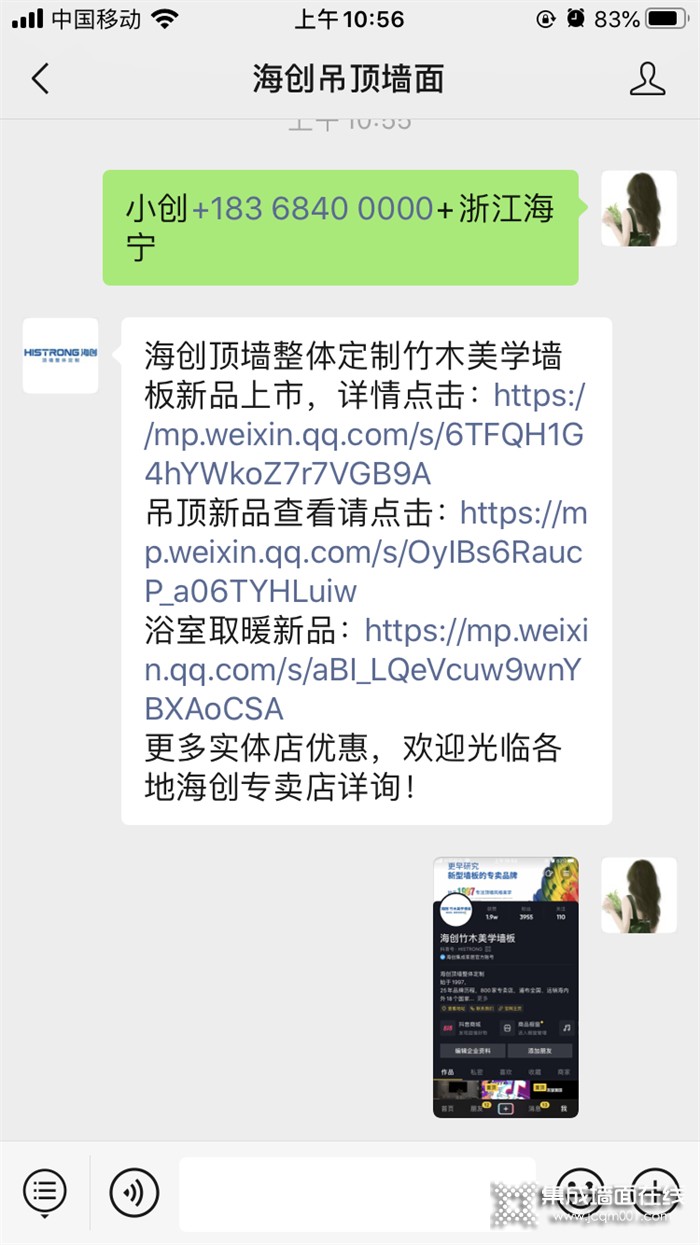Open the 竹木美学墙板 new product link
This screenshot has width=700, height=1245.
click(365, 434)
